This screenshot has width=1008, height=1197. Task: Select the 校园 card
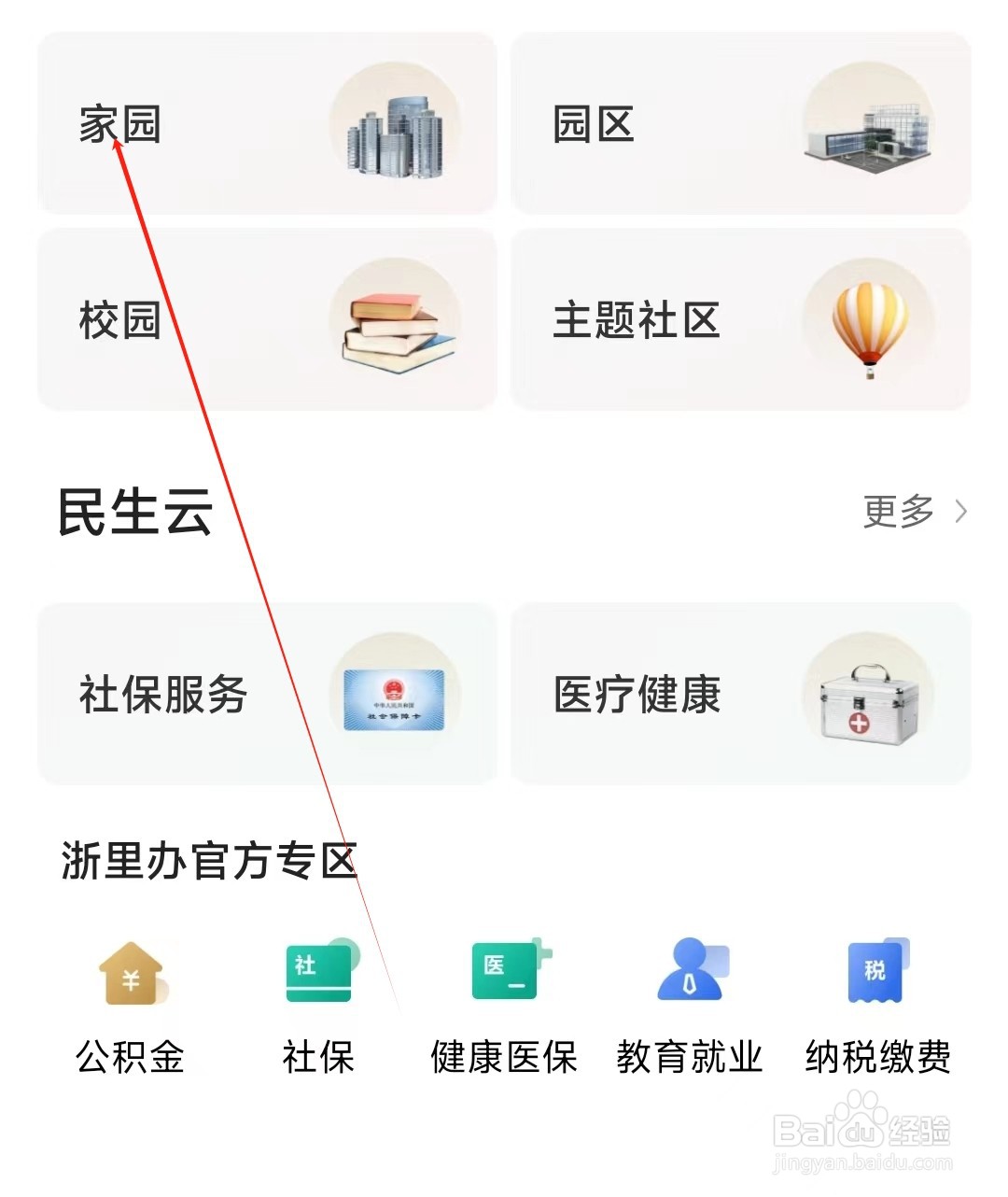point(267,320)
